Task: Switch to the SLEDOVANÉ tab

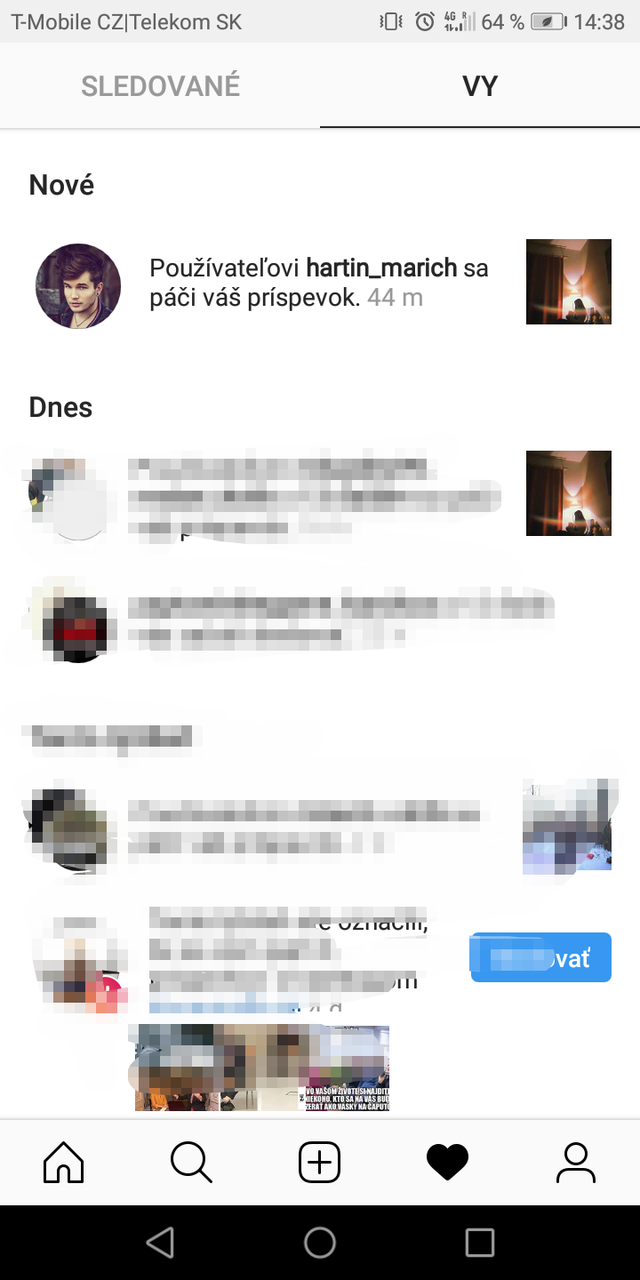Action: point(160,86)
